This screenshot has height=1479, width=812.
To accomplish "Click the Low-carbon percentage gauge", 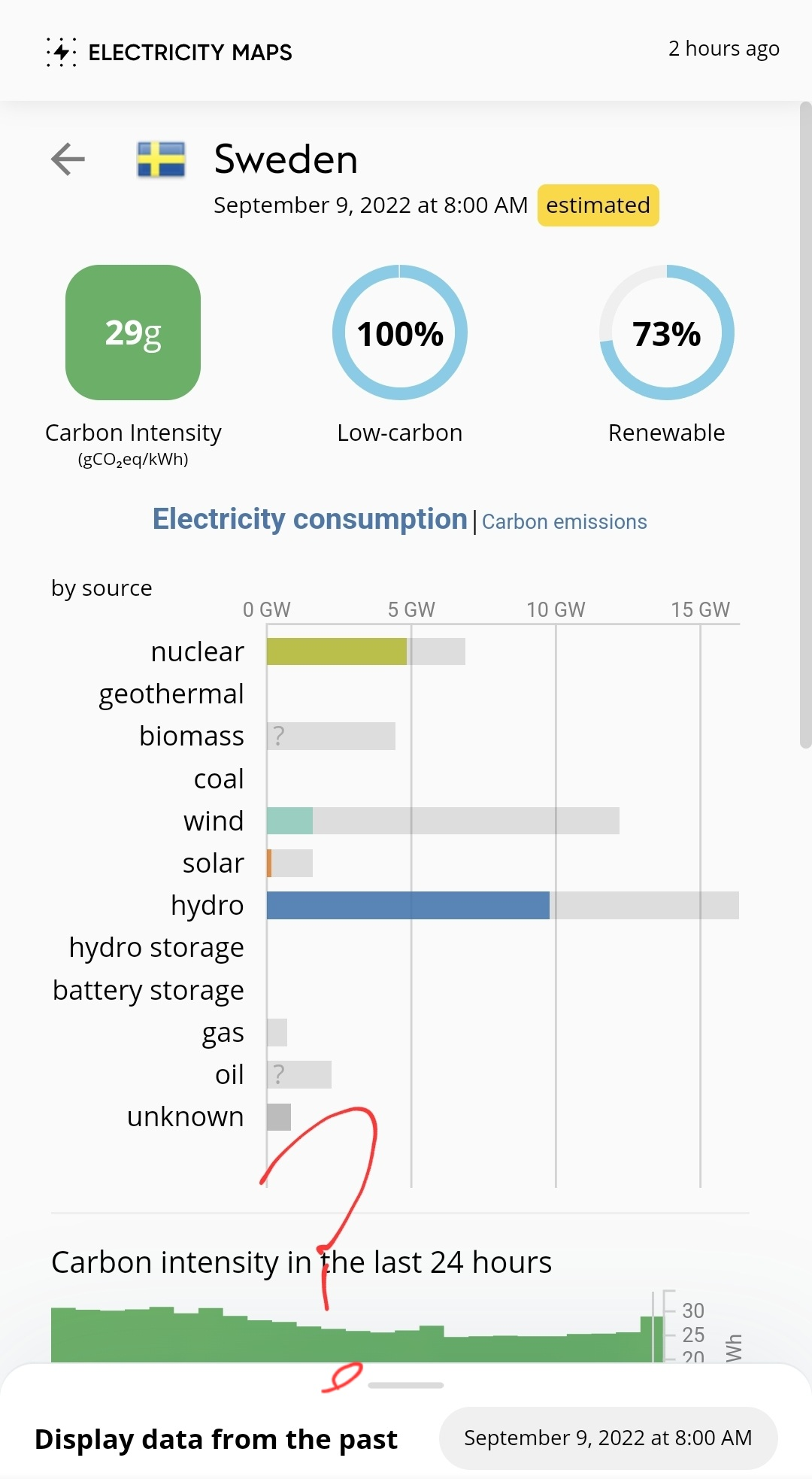I will tap(399, 332).
